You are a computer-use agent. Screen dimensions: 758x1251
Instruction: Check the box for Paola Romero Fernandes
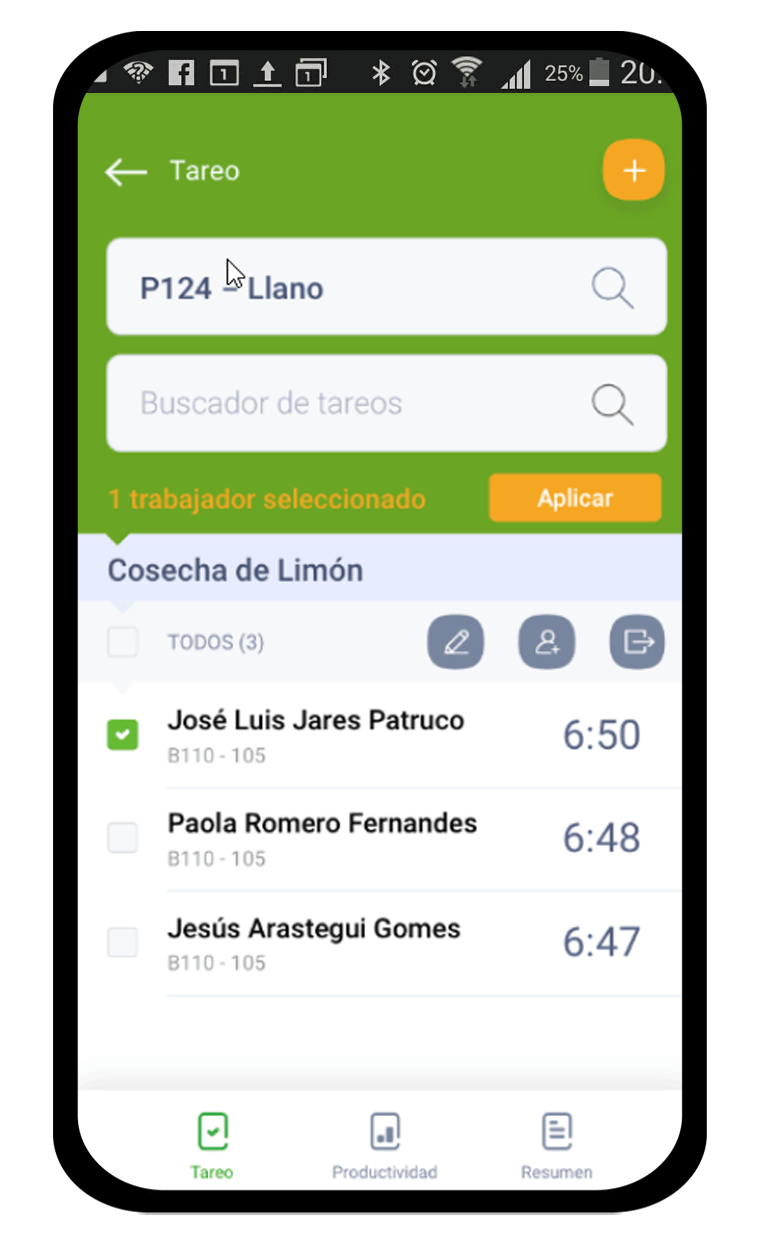122,838
